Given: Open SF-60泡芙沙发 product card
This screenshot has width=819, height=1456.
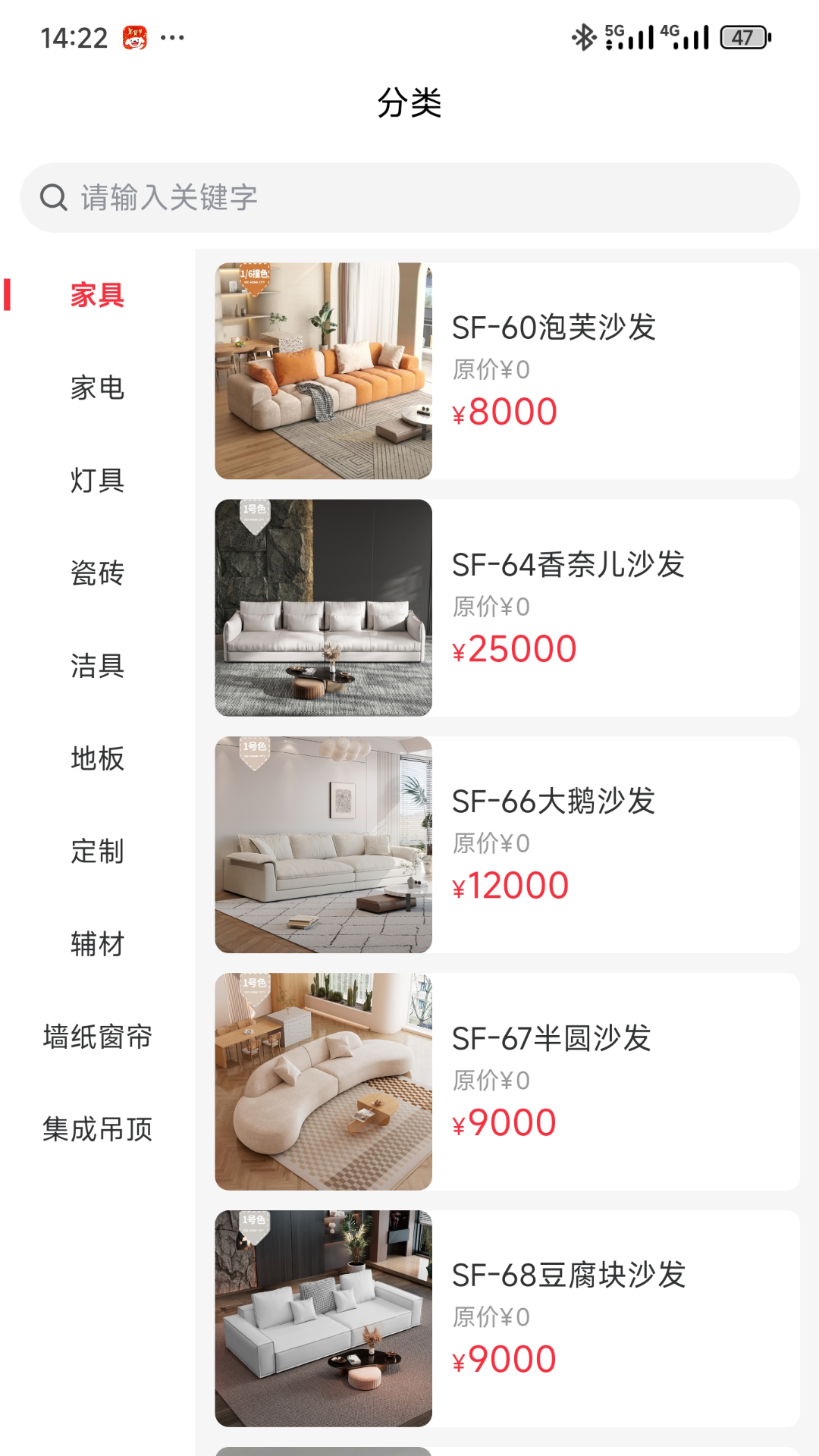Looking at the screenshot, I should [x=507, y=371].
